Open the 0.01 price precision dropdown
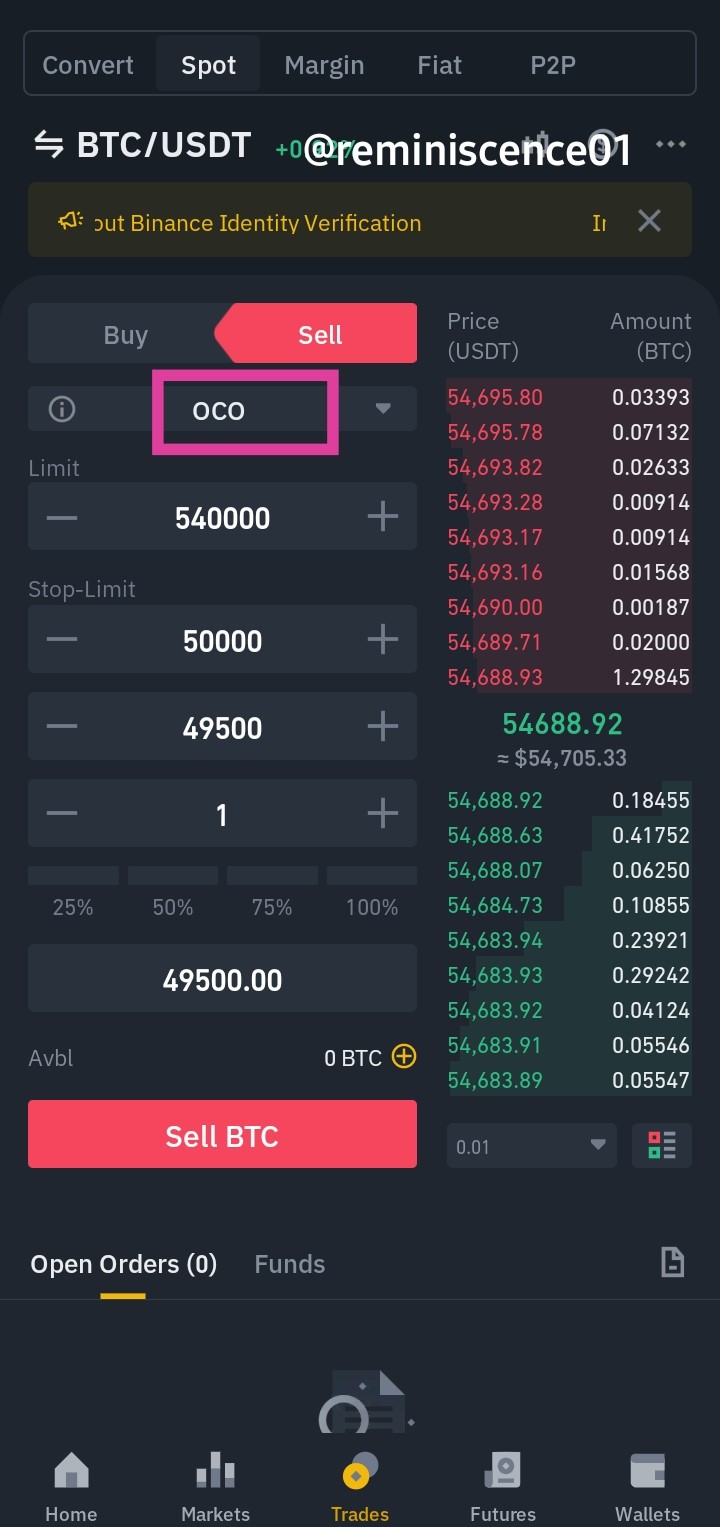Viewport: 720px width, 1527px height. [532, 1146]
